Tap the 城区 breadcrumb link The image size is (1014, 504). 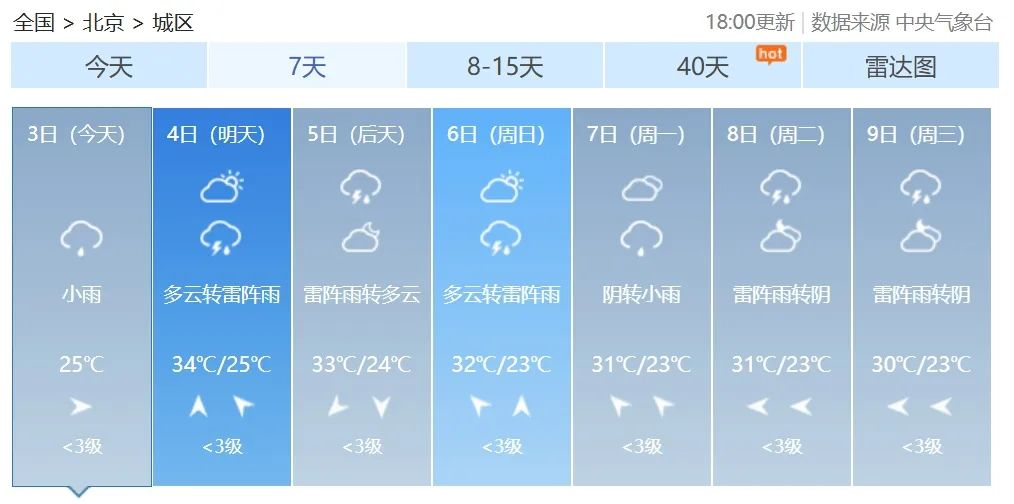[x=173, y=22]
